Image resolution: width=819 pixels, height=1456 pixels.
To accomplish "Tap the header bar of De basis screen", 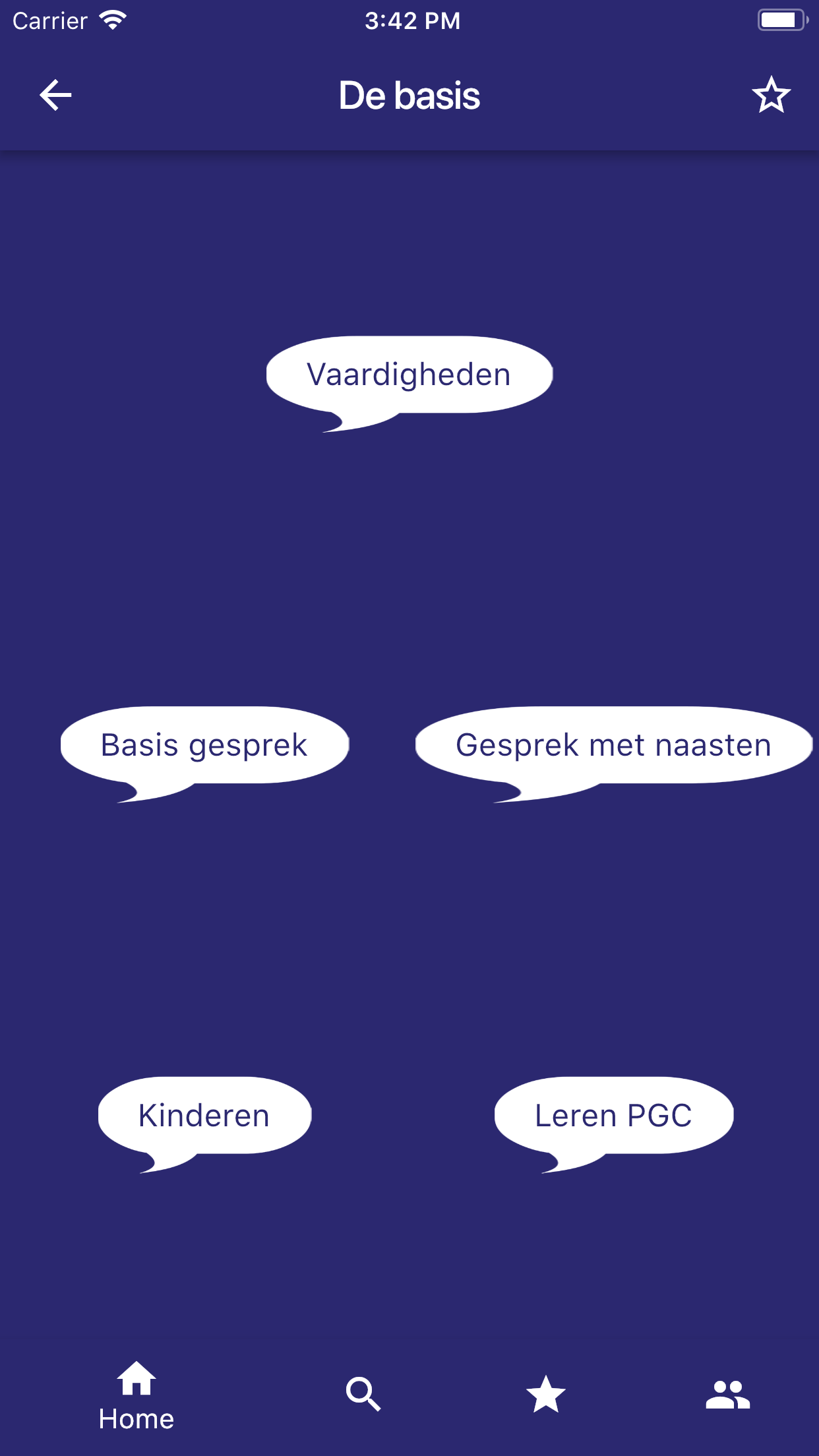I will [x=409, y=94].
